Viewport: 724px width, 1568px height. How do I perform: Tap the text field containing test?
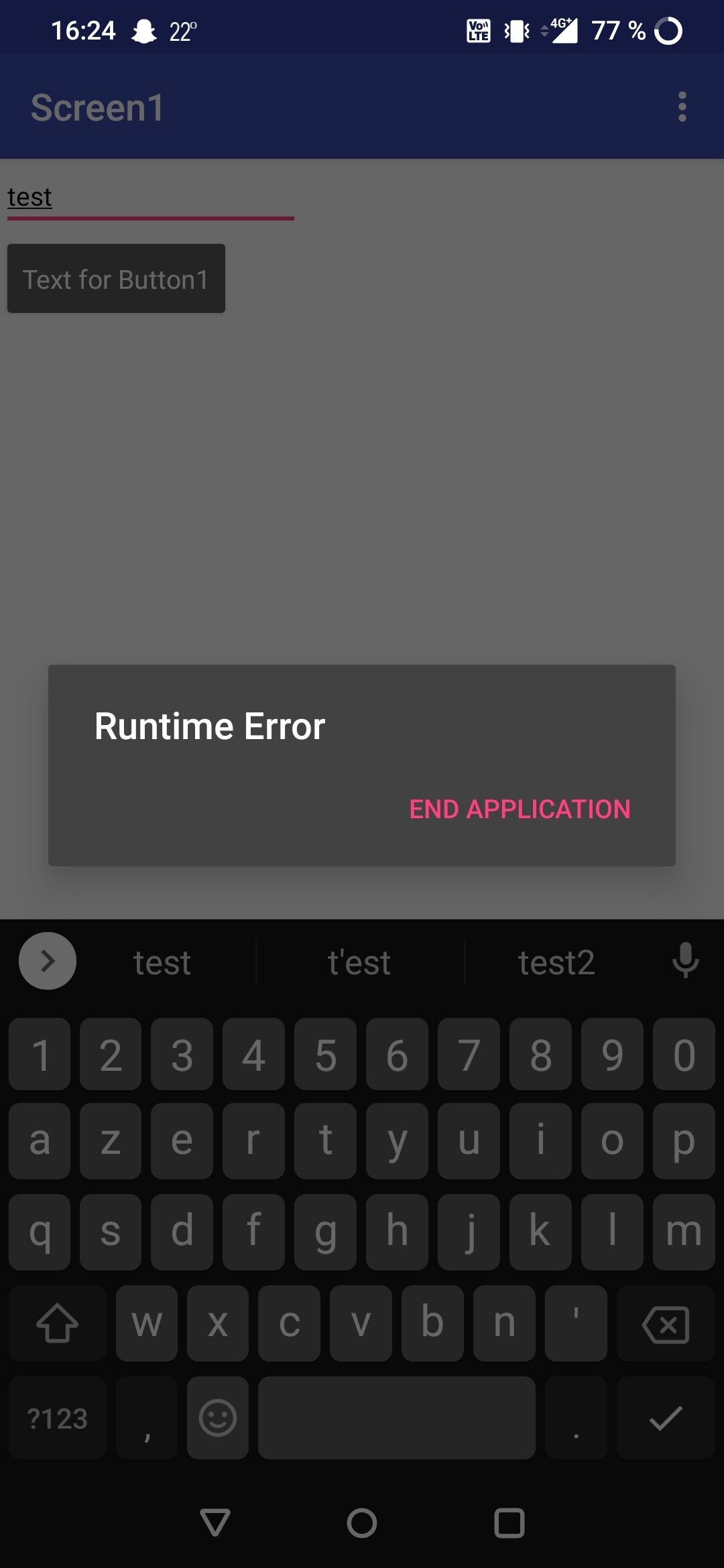pos(150,198)
